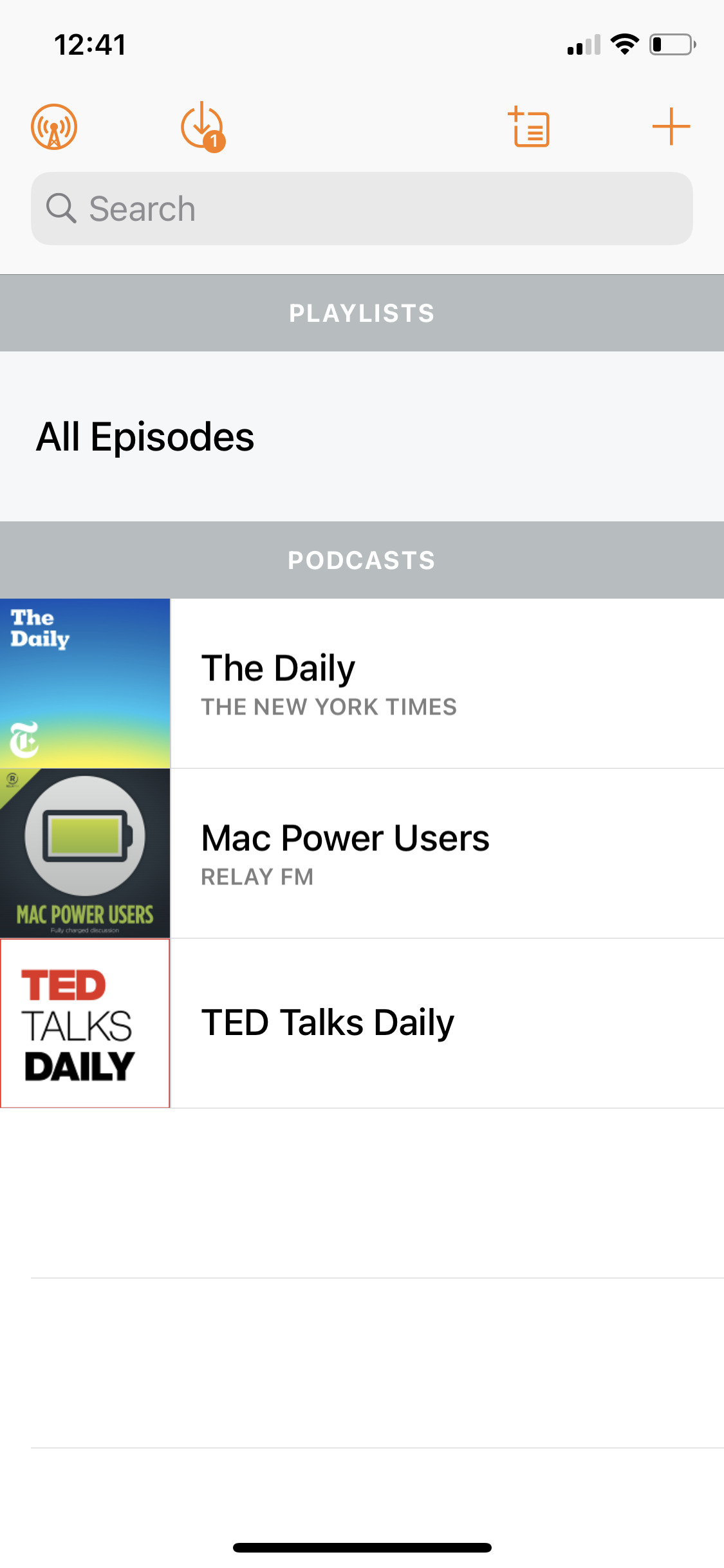Open Mac Power Users podcast
Screen dimensions: 724x1568
[x=362, y=853]
